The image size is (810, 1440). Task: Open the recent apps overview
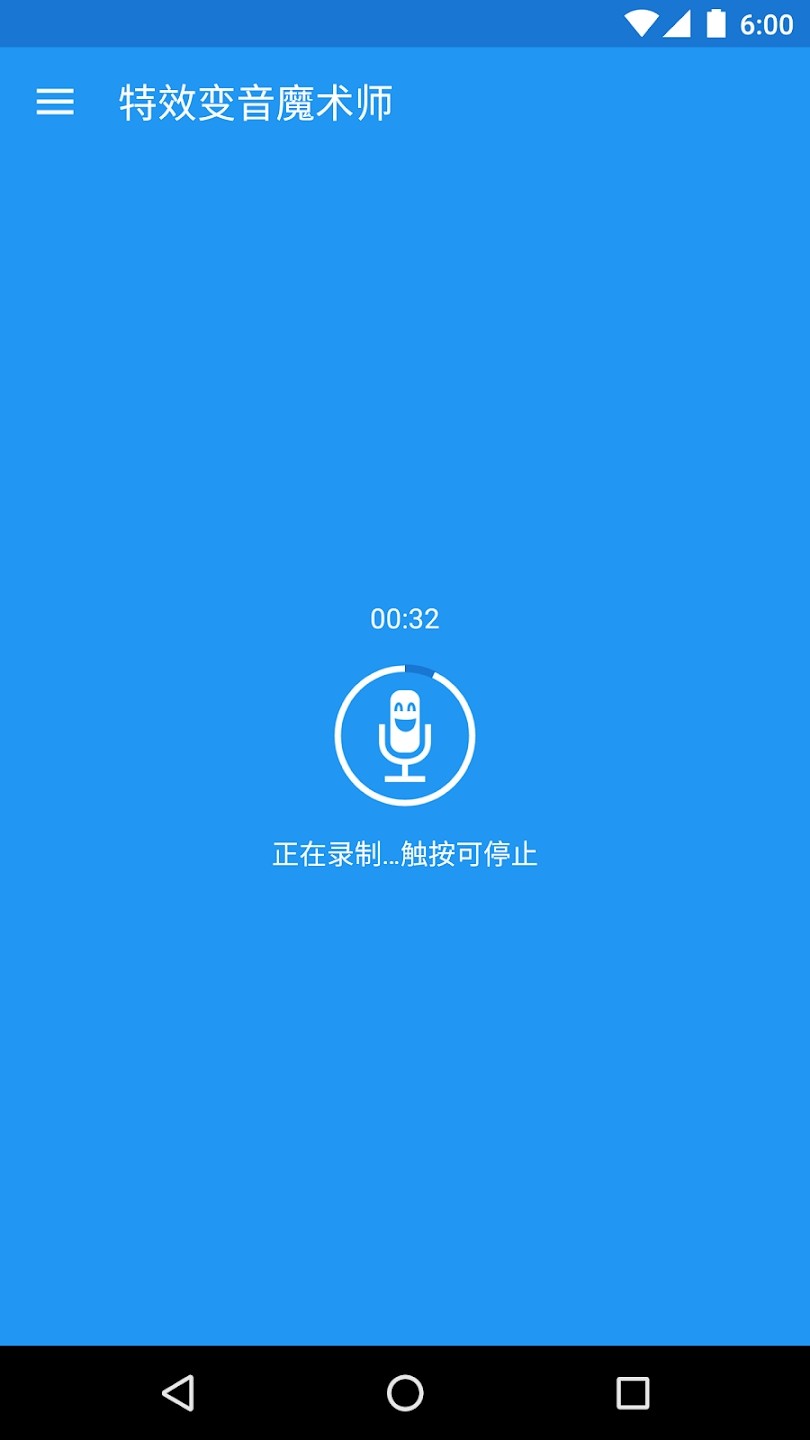click(x=632, y=1392)
